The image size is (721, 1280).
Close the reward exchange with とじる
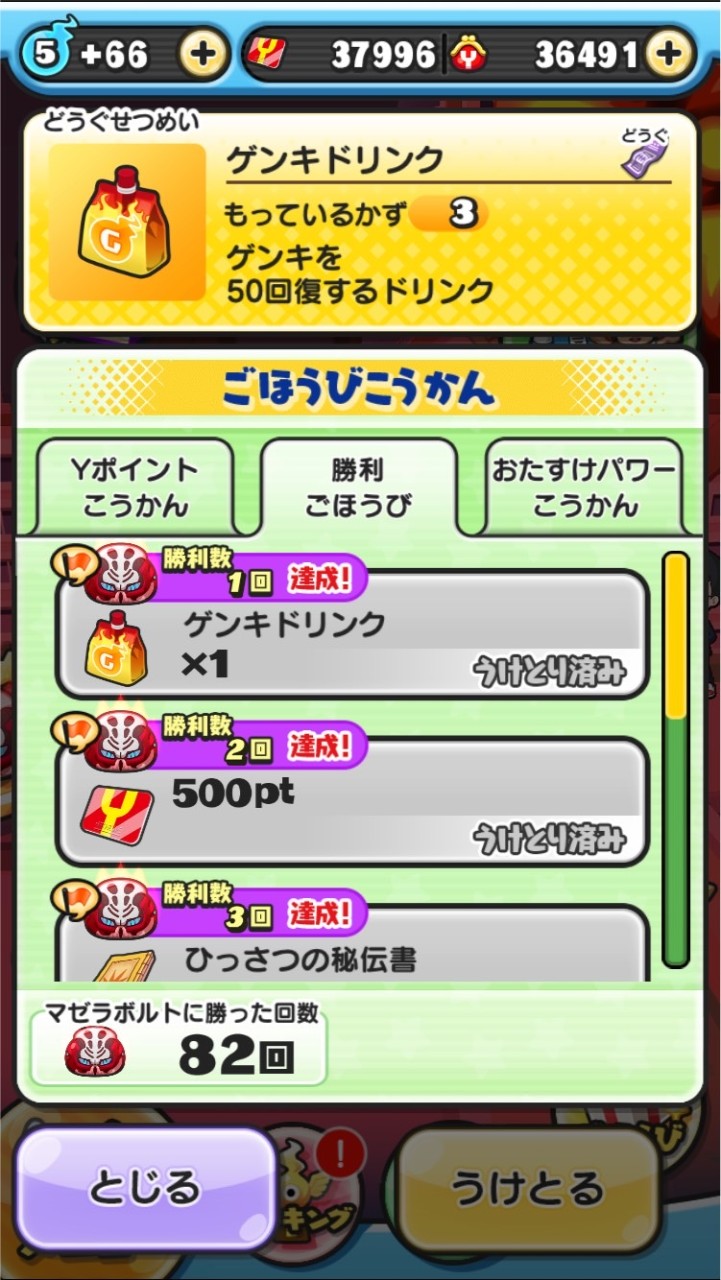click(x=145, y=1187)
